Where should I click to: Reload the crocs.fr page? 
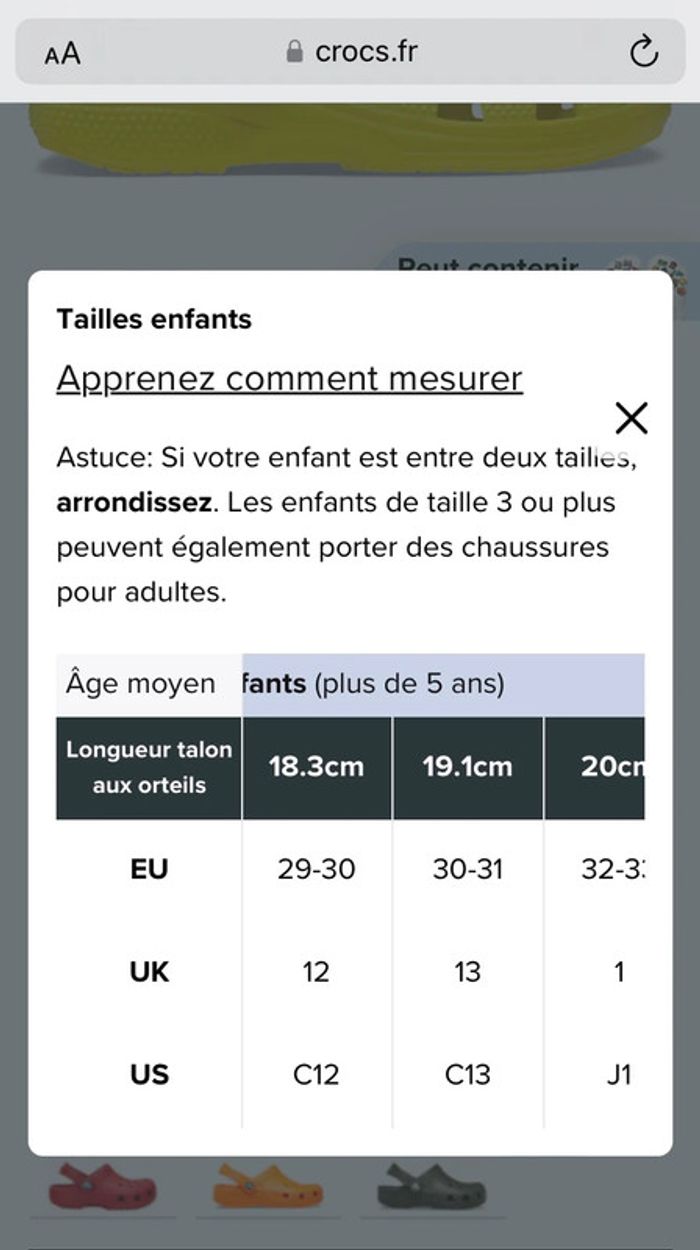pos(643,52)
